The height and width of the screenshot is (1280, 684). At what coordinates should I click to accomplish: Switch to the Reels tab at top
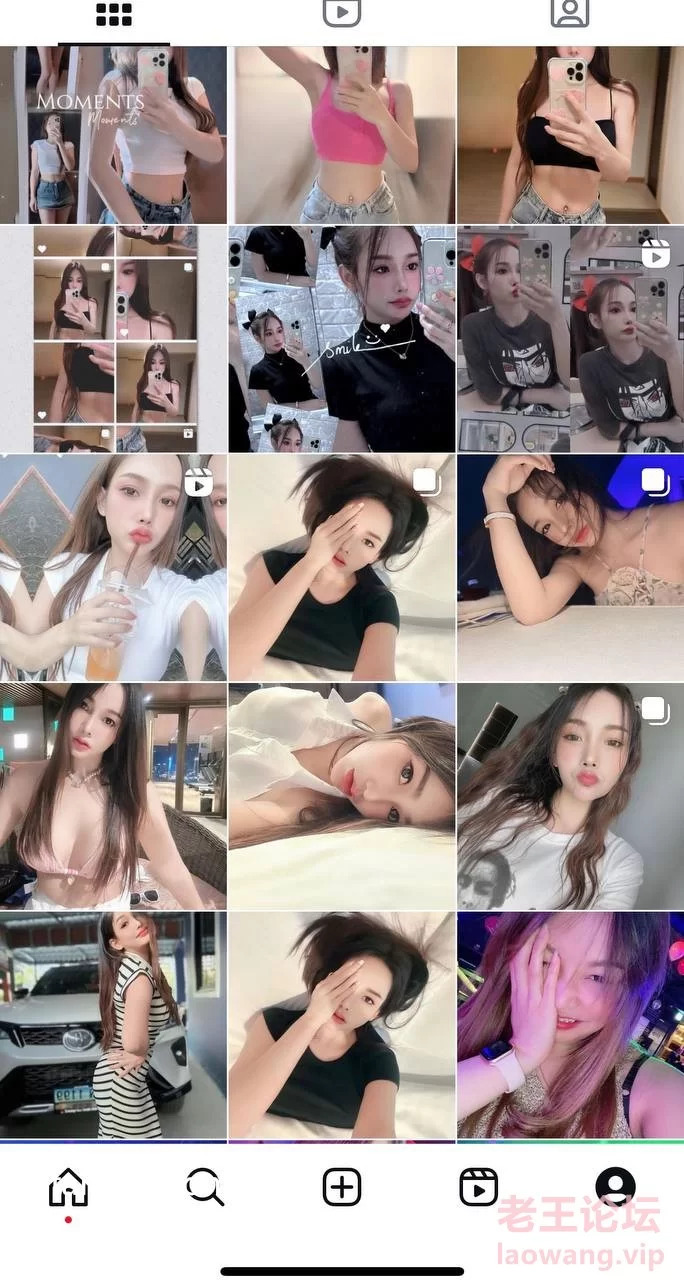(x=341, y=13)
